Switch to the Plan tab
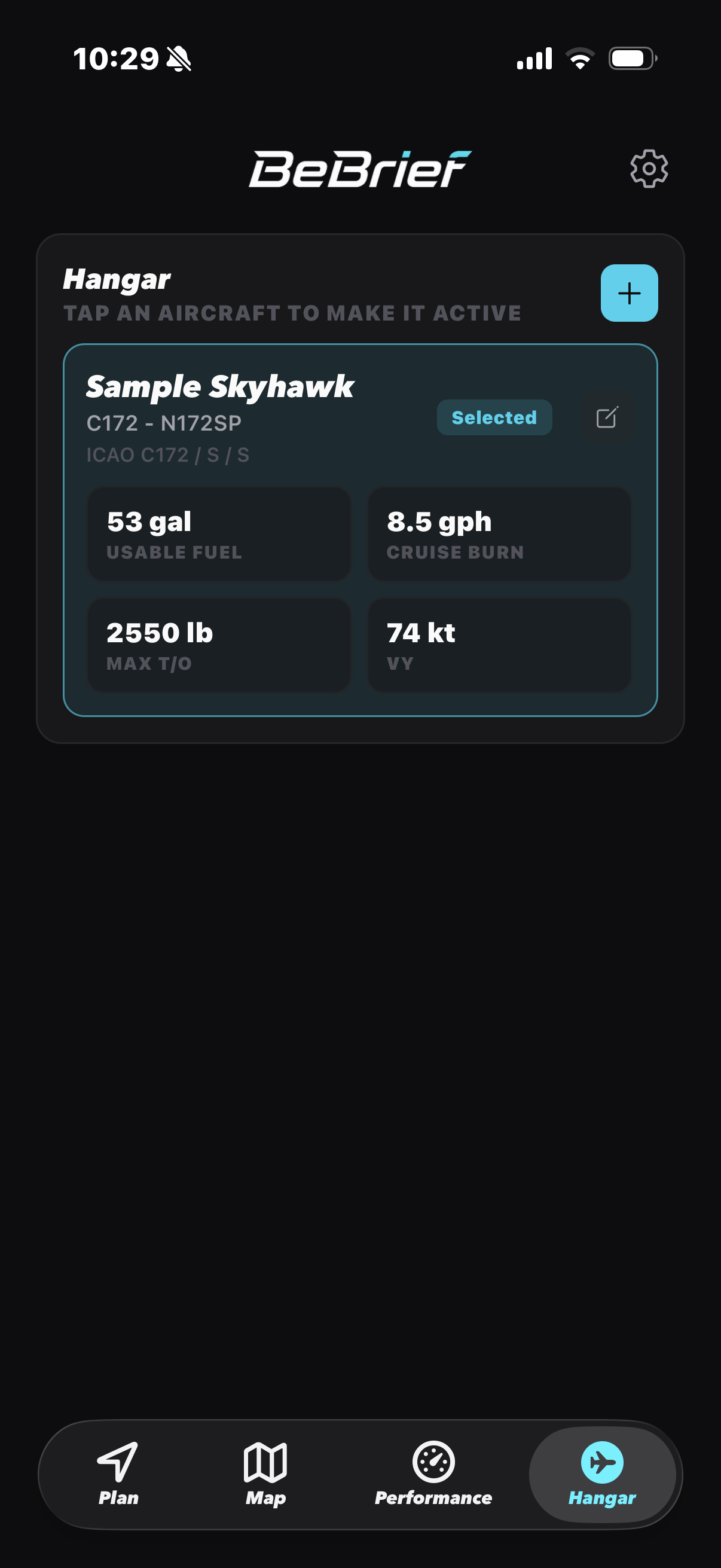Screen dimensions: 721x1568 [118, 1474]
